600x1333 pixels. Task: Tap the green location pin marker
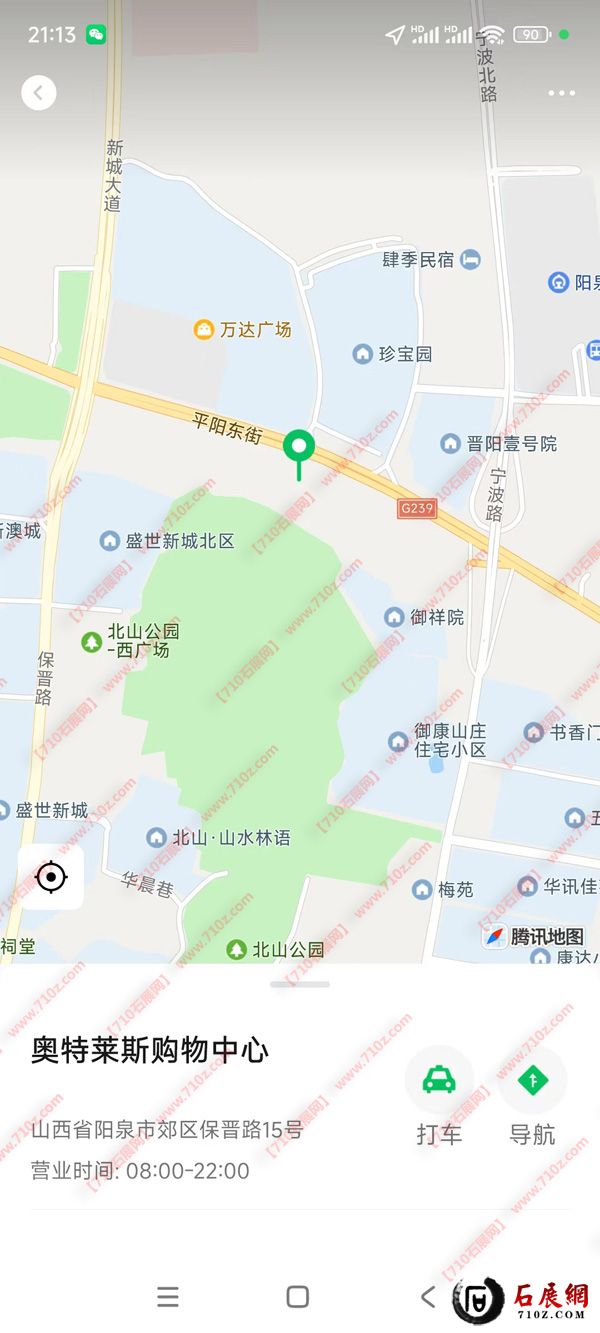pyautogui.click(x=299, y=447)
